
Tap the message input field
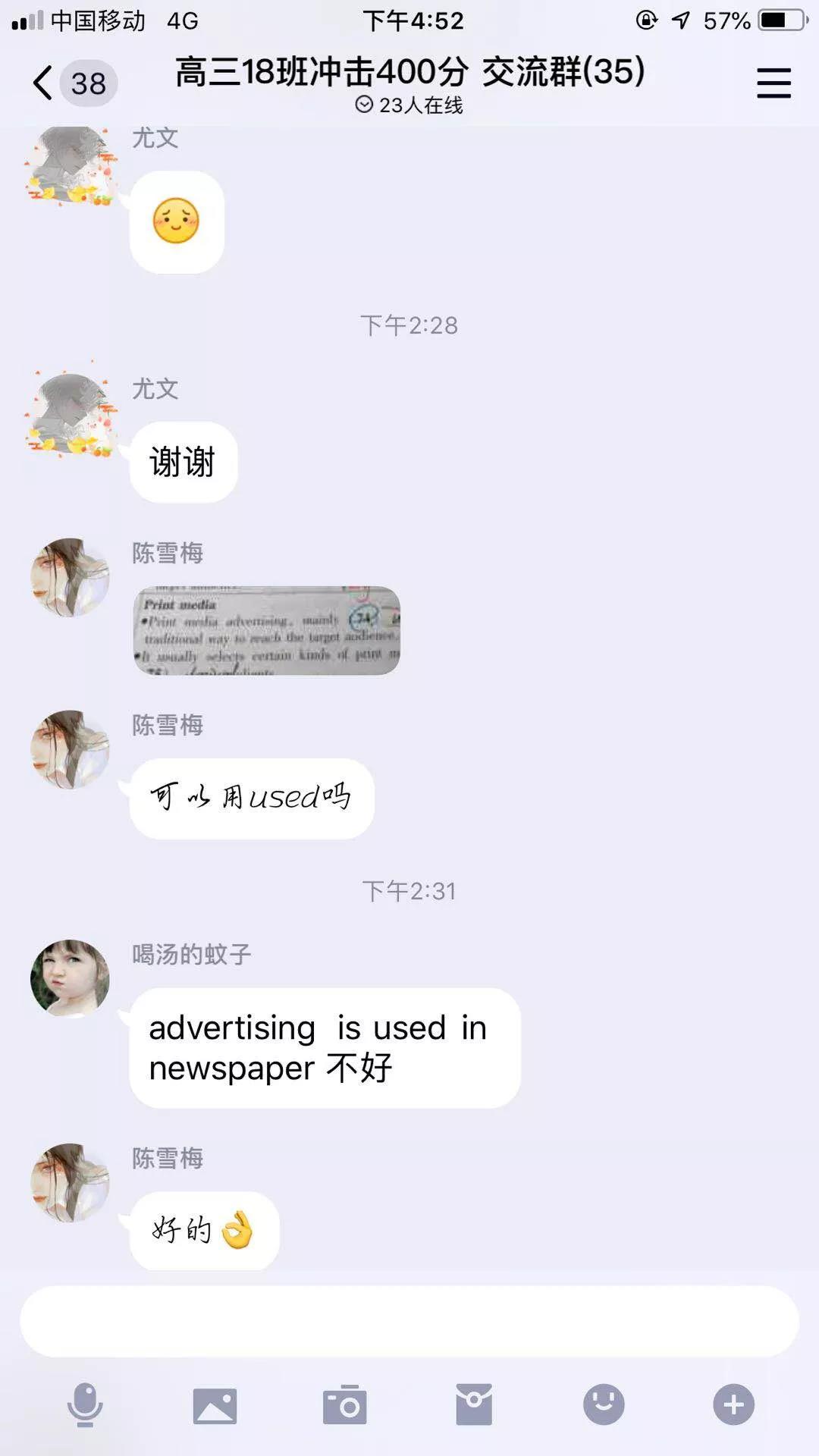click(x=409, y=1321)
